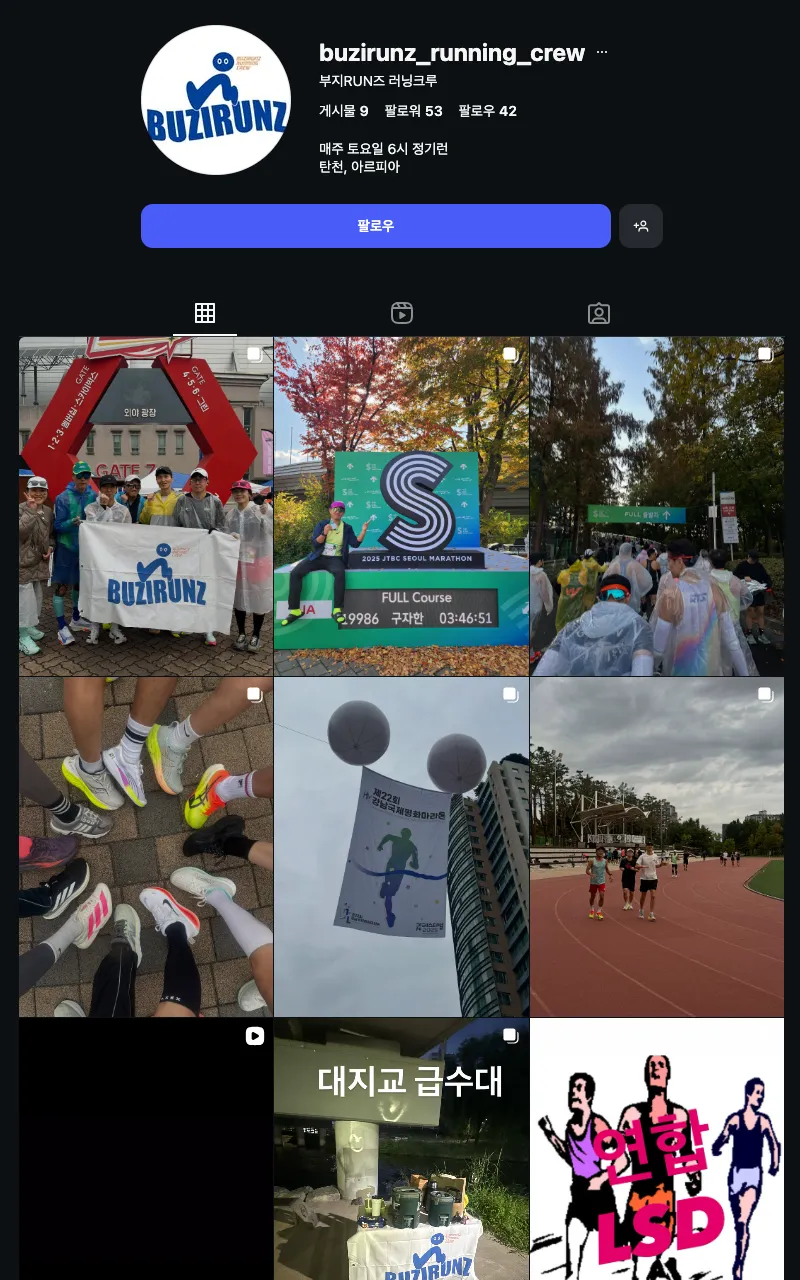View the 팔로워 53 followers list
Viewport: 800px width, 1280px height.
pos(413,111)
